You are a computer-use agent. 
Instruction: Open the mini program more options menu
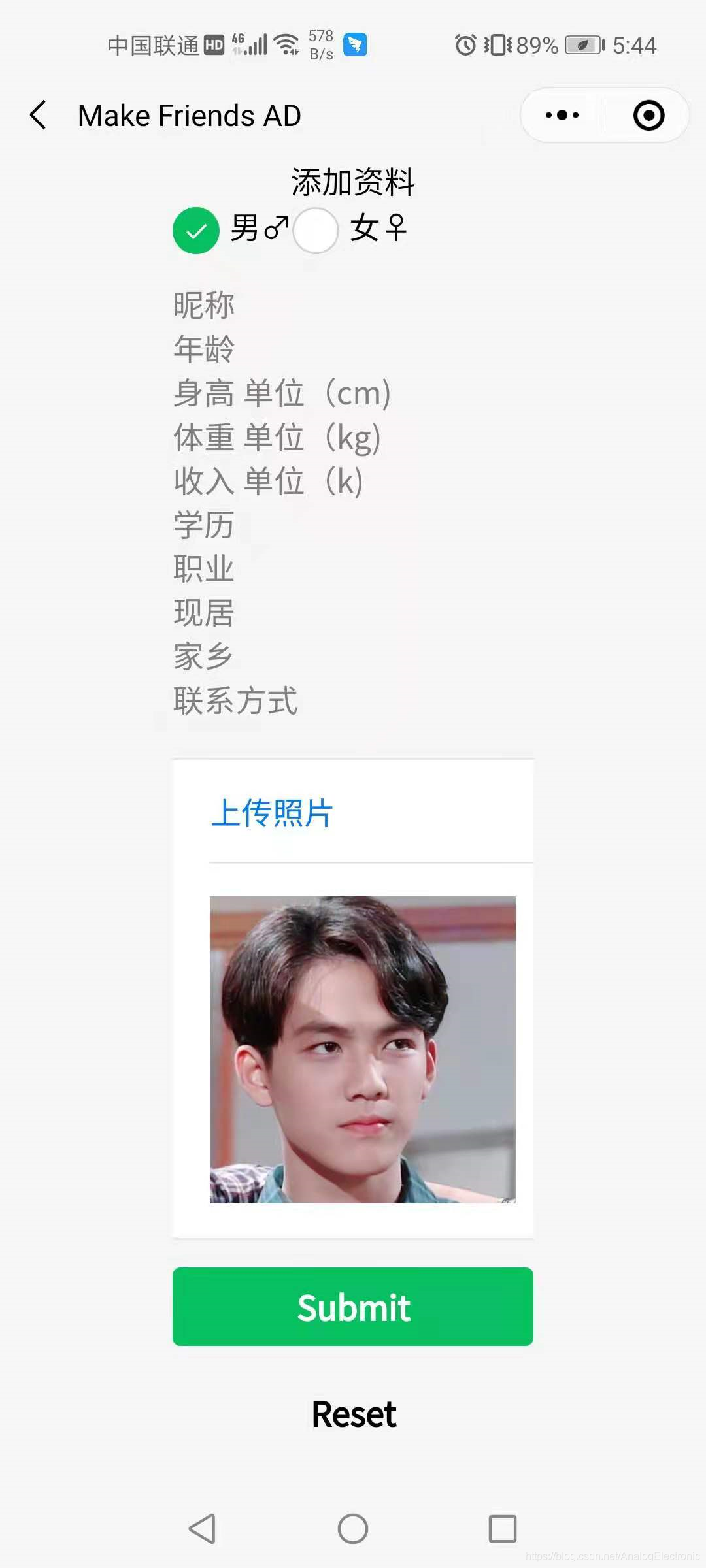tap(562, 116)
